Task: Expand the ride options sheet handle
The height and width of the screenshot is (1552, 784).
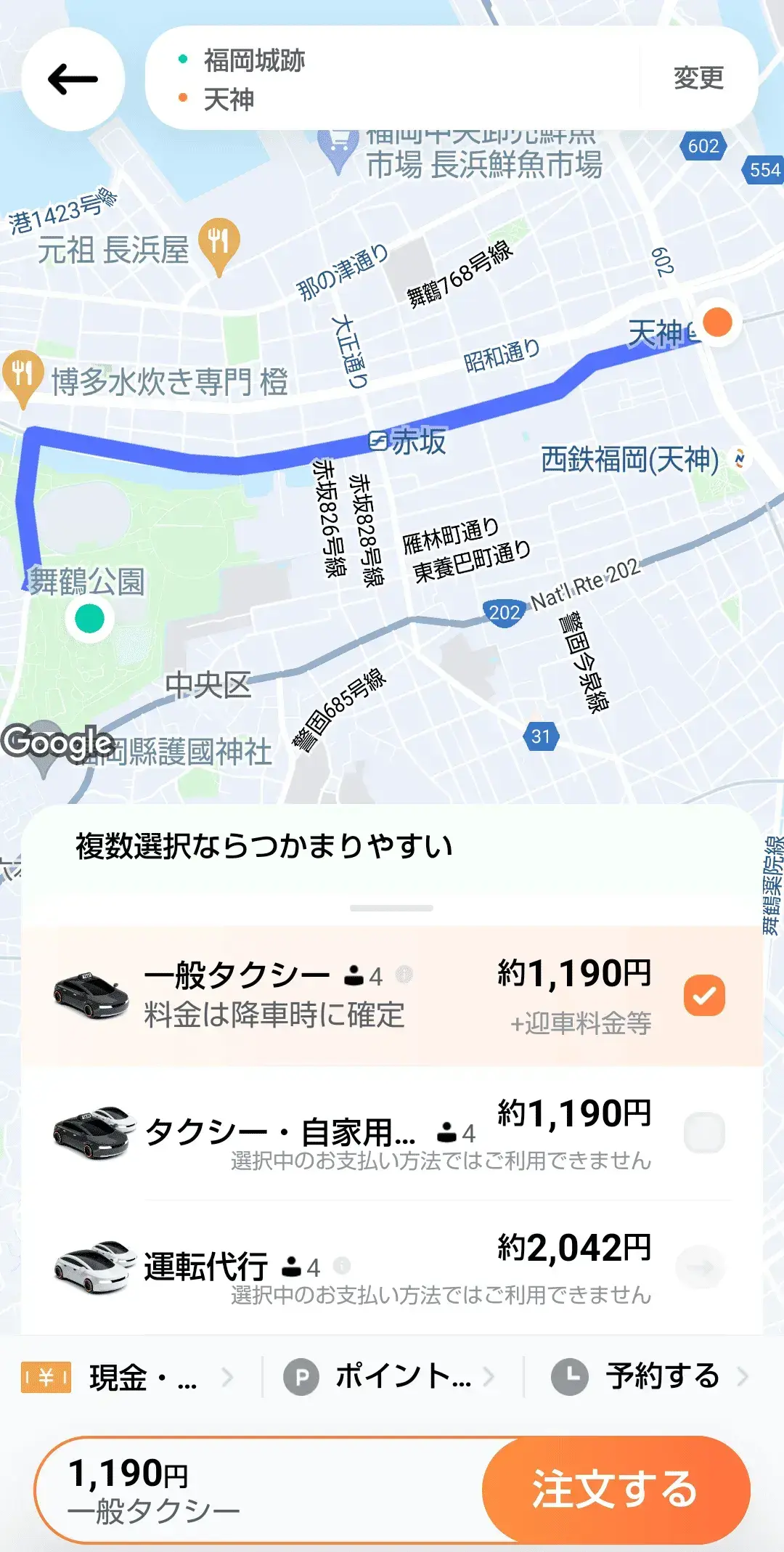Action: click(391, 908)
